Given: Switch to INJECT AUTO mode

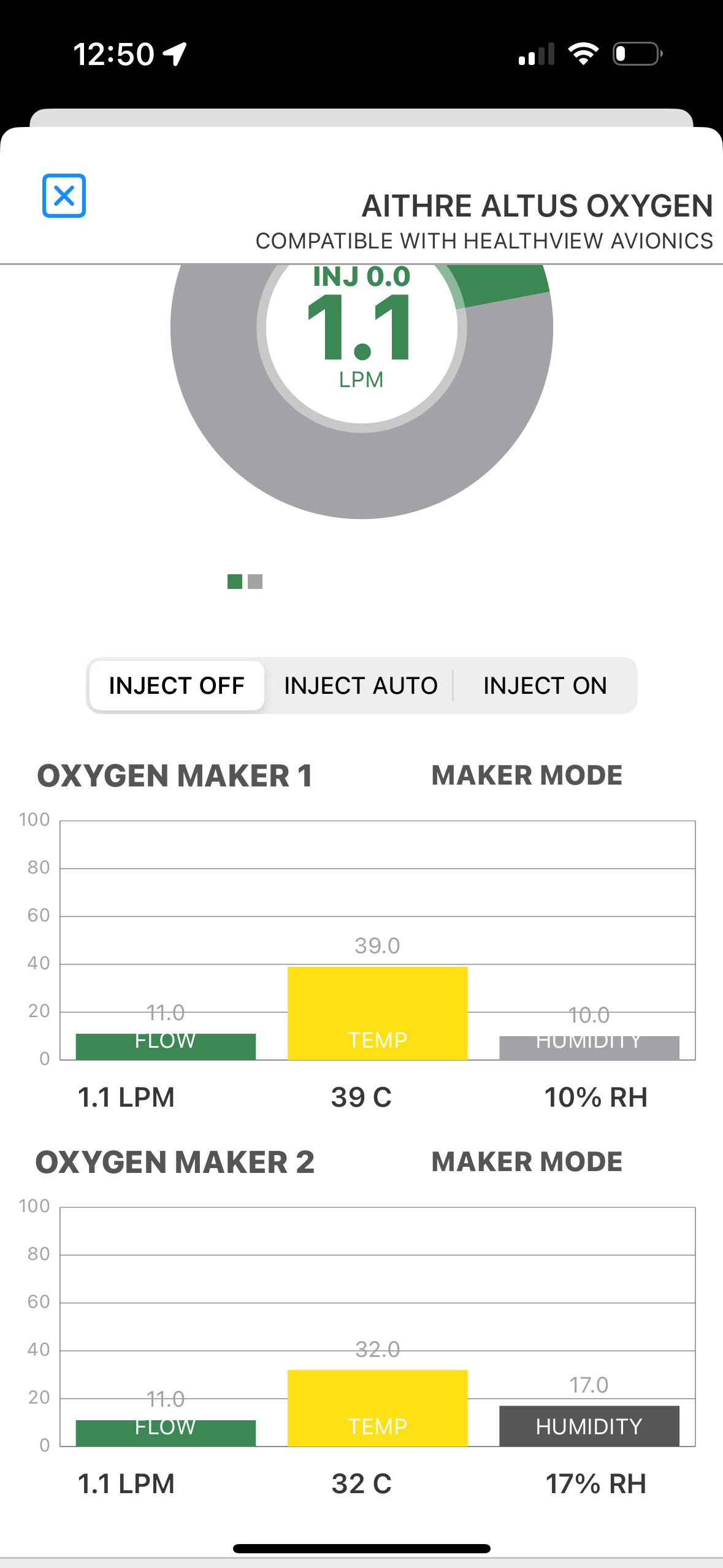Looking at the screenshot, I should coord(361,685).
